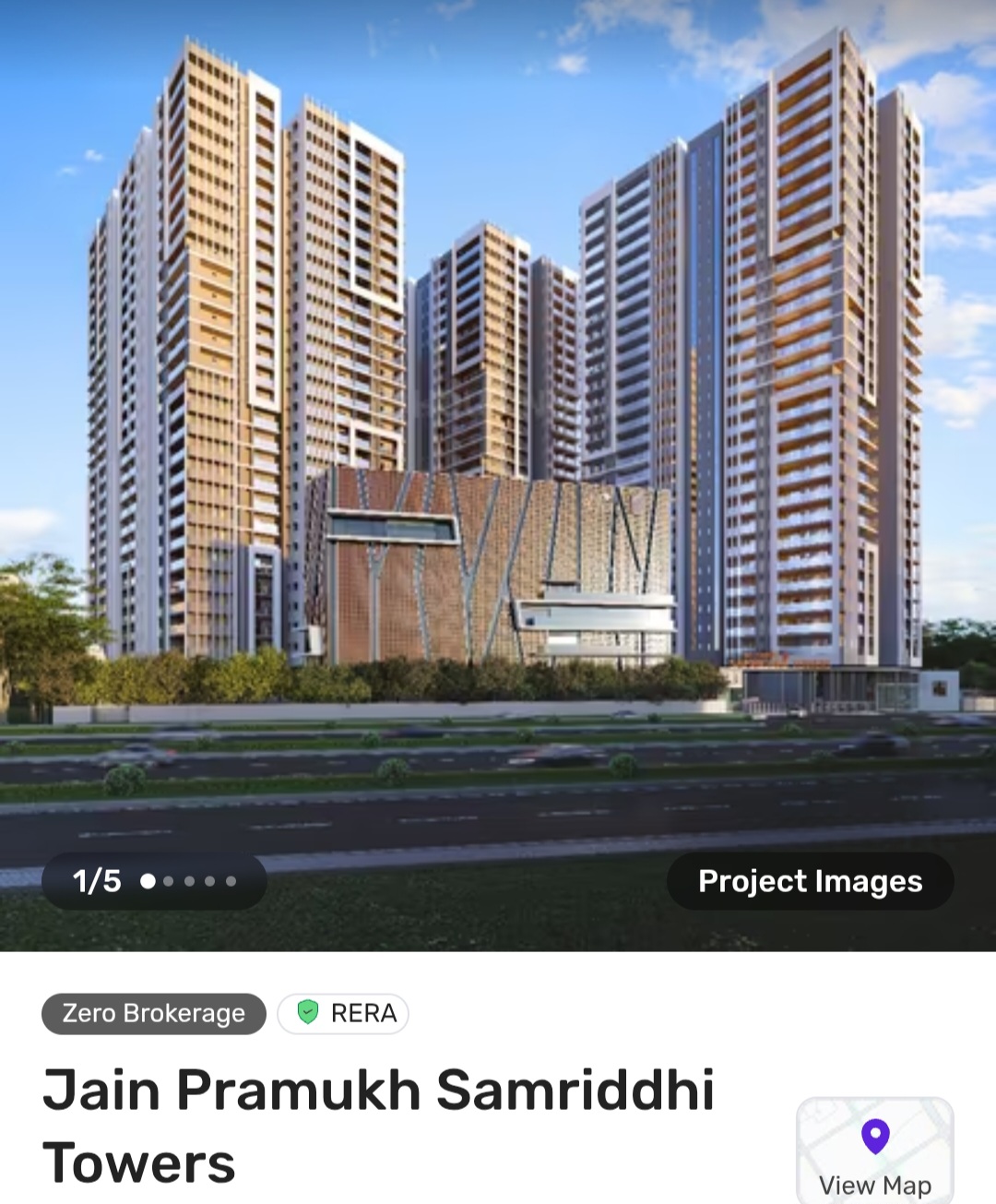Enable the active image indicator dot
Screen dimensions: 996x1204
pos(147,882)
